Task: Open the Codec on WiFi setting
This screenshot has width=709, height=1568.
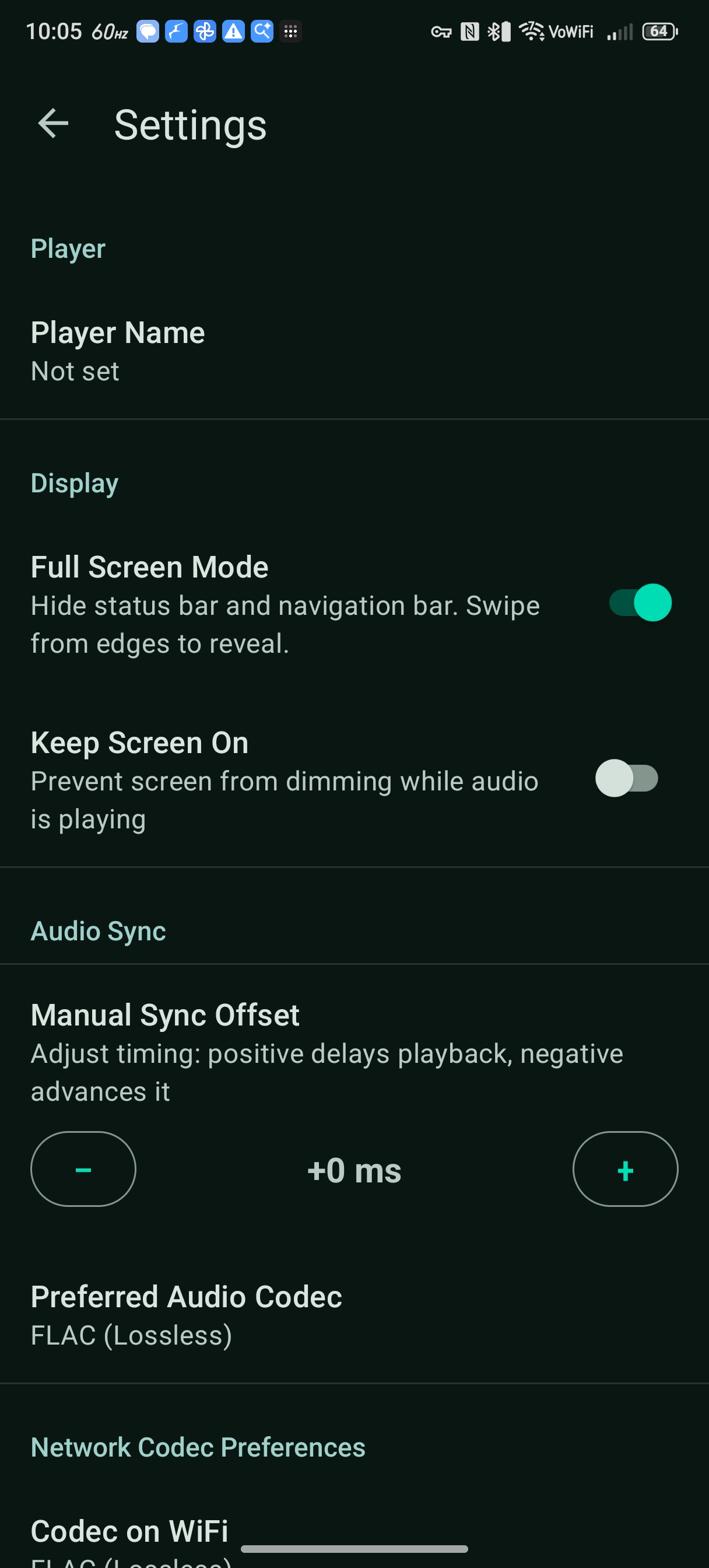Action: click(129, 1531)
